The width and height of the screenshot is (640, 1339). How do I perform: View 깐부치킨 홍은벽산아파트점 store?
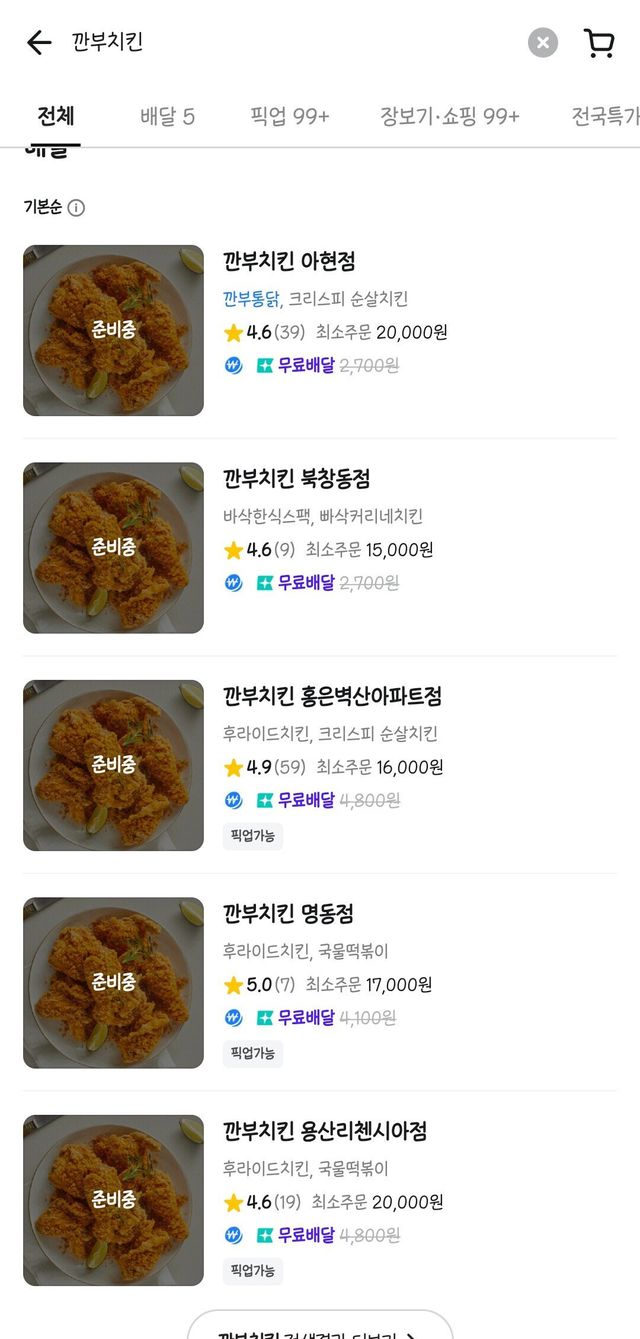pyautogui.click(x=332, y=696)
